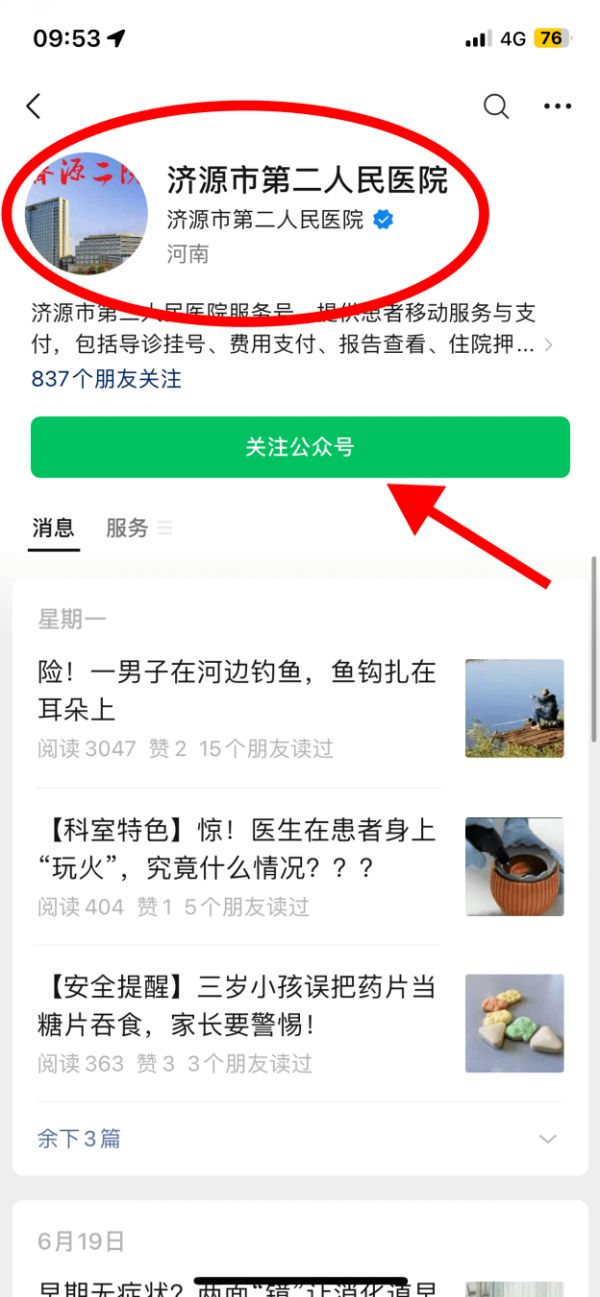The height and width of the screenshot is (1297, 600).
Task: Open the three-dot overflow menu
Action: tap(557, 106)
